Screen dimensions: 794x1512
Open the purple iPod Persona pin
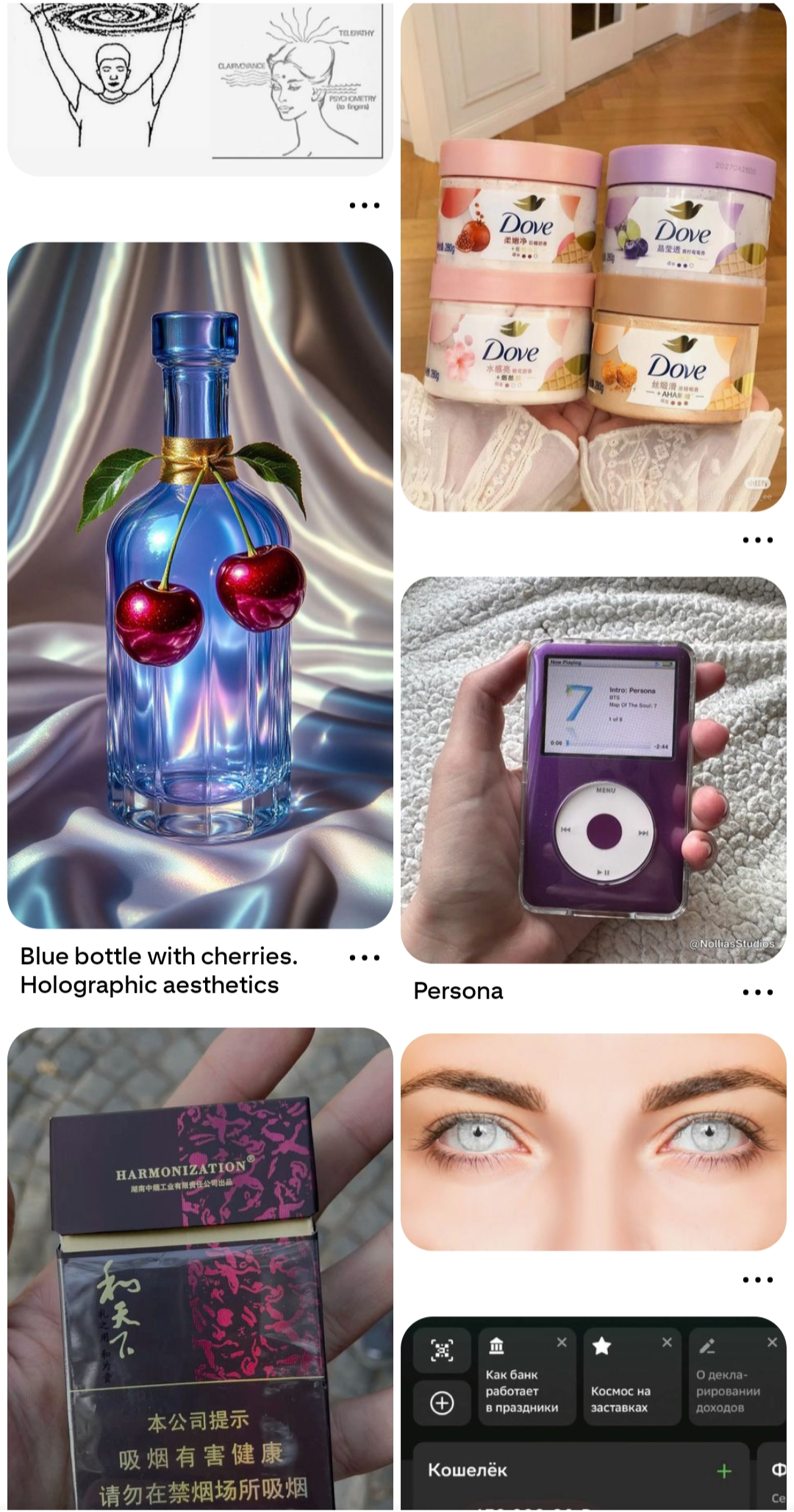point(593,770)
